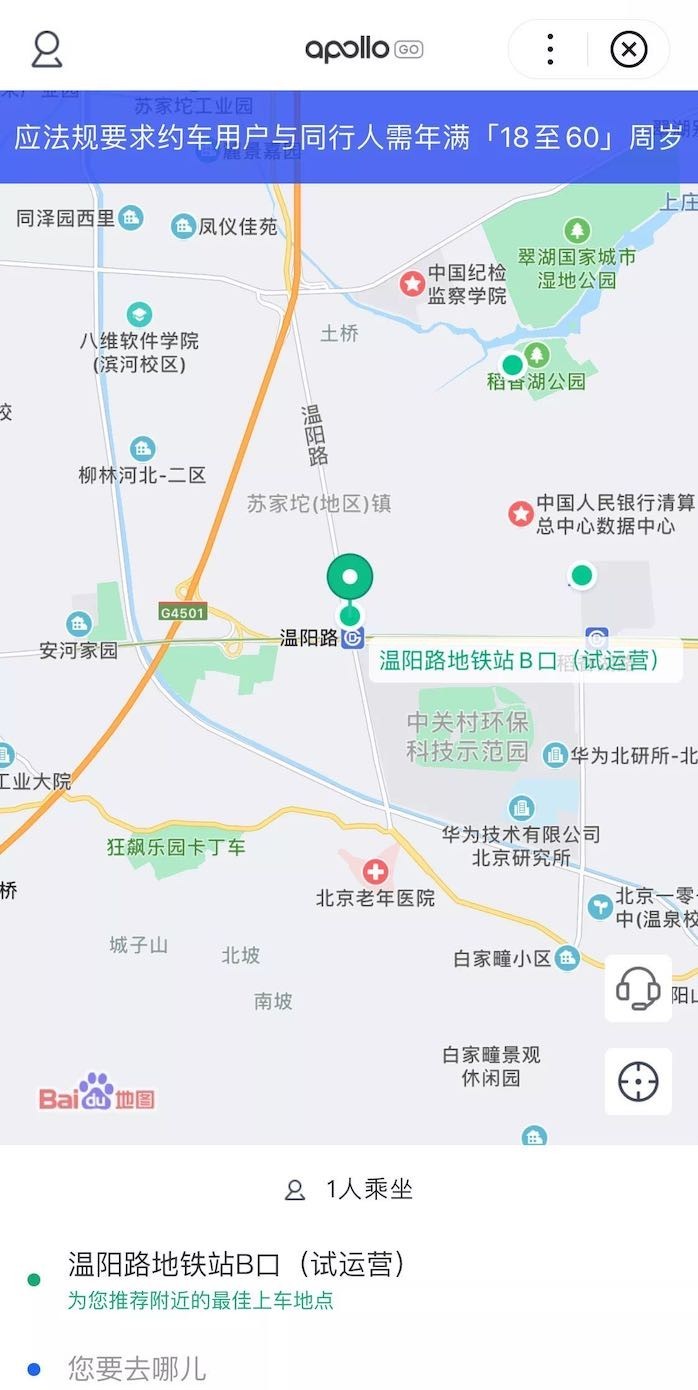
Task: Open the three-dot more menu
Action: (550, 49)
